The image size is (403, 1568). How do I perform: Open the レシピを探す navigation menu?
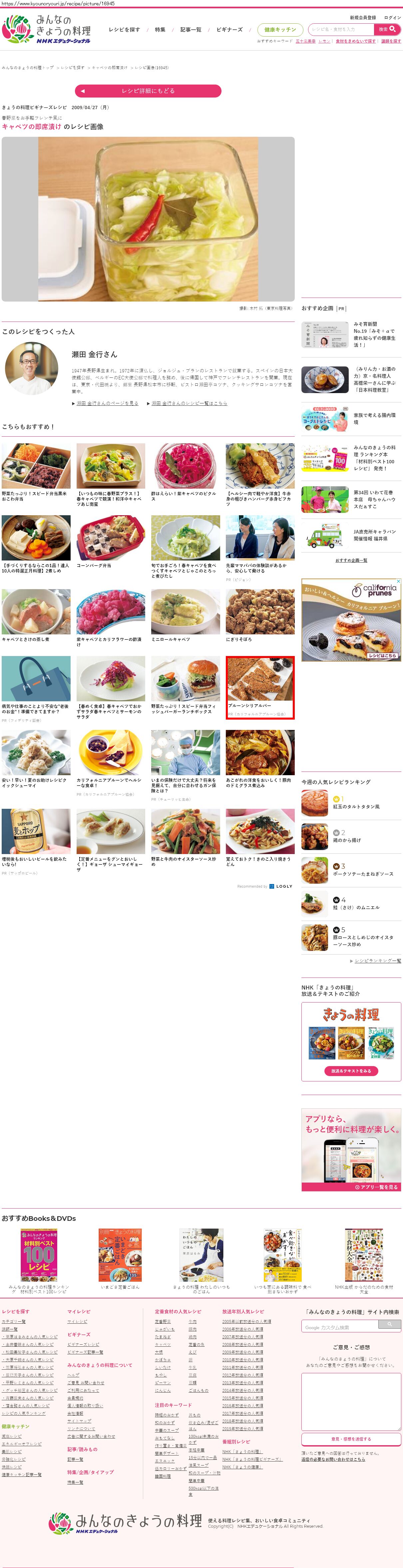click(x=124, y=30)
